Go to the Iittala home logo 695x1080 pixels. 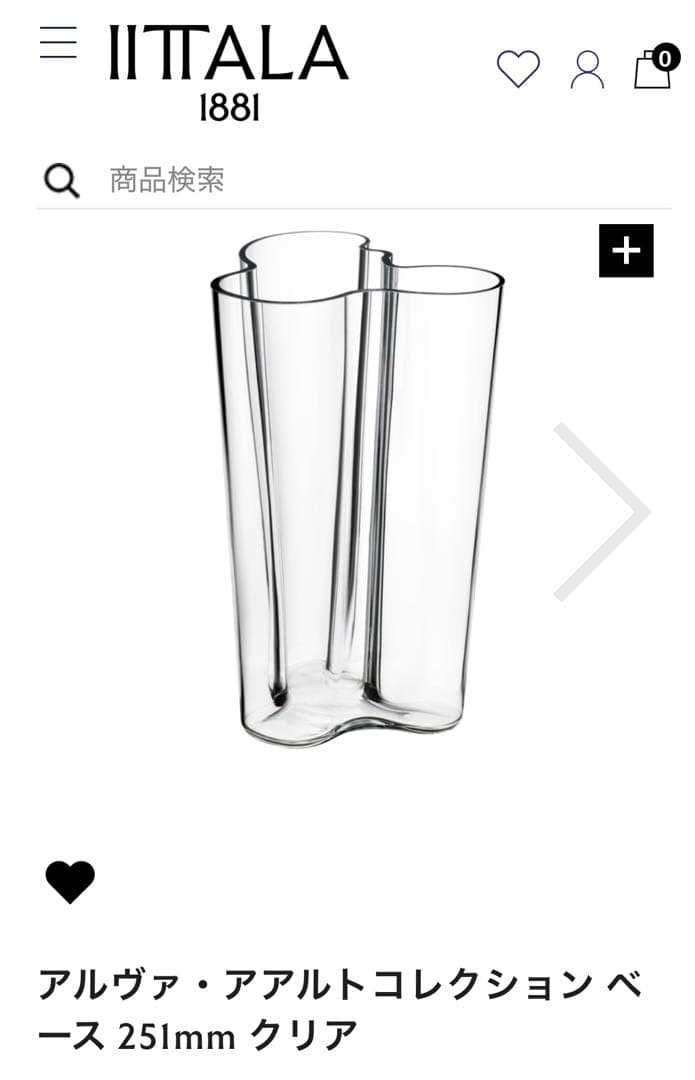tap(229, 72)
